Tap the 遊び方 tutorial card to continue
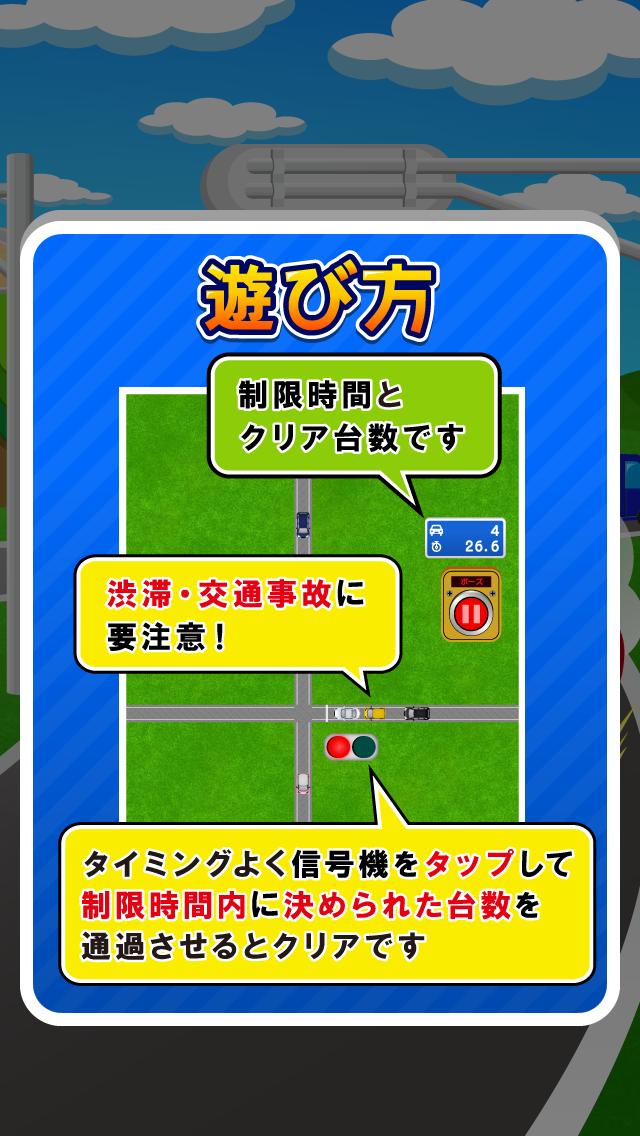 pyautogui.click(x=320, y=620)
